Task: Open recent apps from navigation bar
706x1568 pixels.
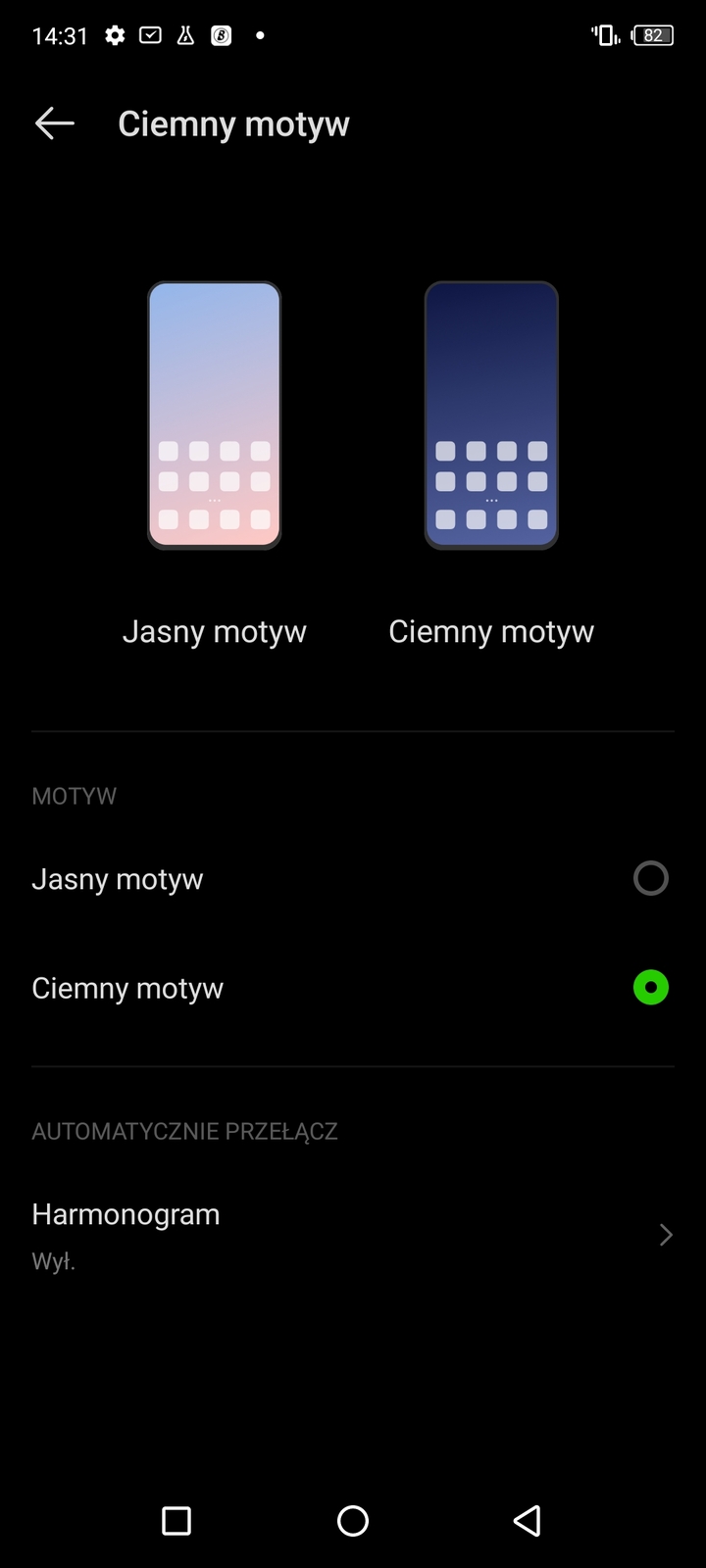Action: (x=176, y=1521)
